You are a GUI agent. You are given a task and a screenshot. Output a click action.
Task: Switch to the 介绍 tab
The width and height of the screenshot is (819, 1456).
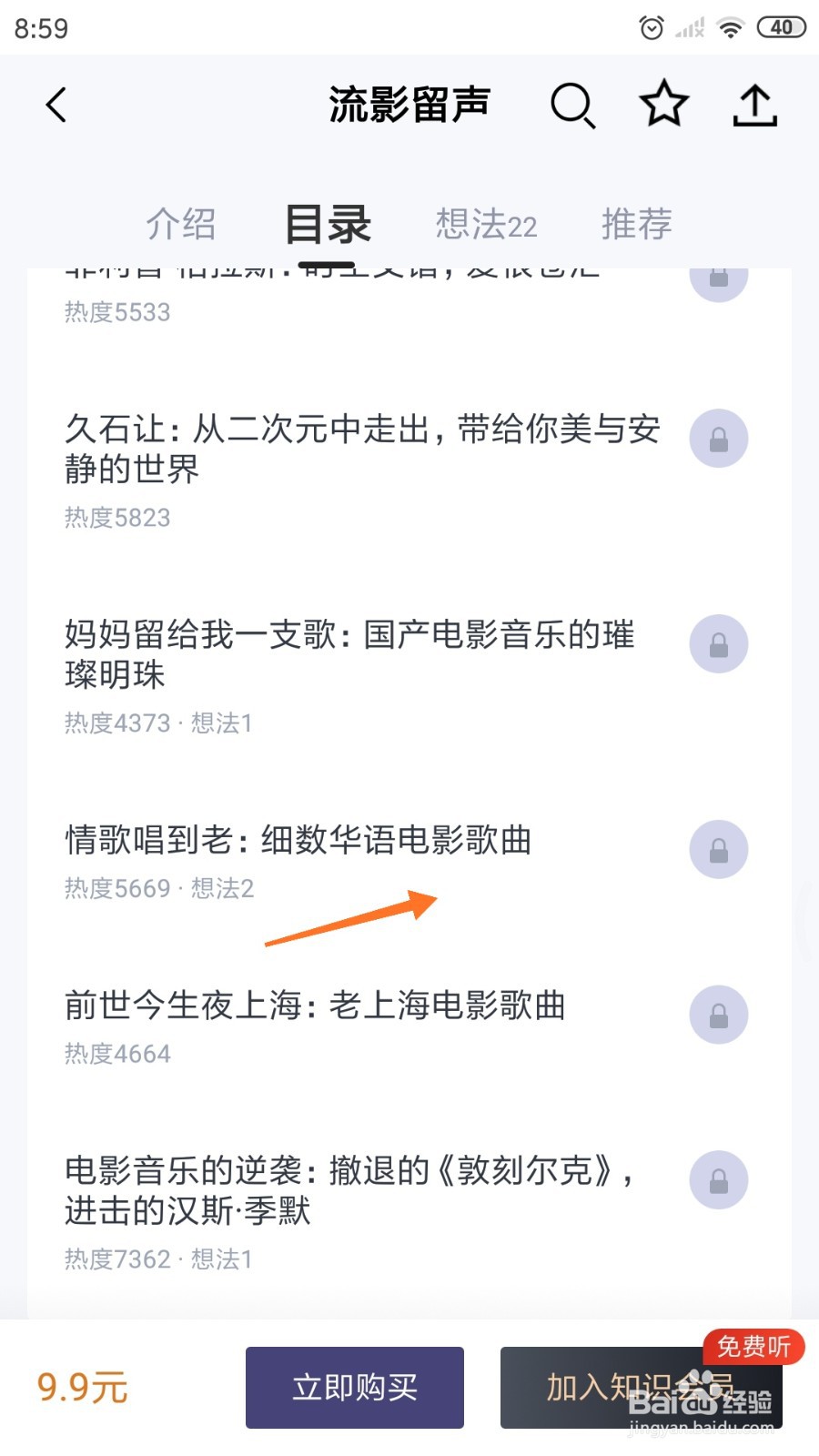click(x=181, y=225)
